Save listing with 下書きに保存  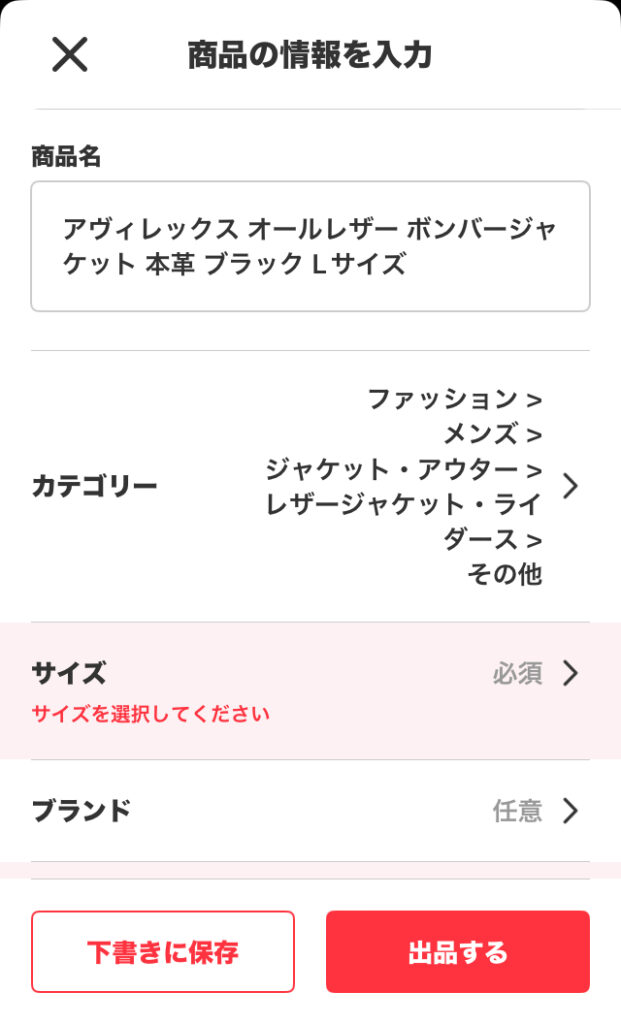(163, 951)
